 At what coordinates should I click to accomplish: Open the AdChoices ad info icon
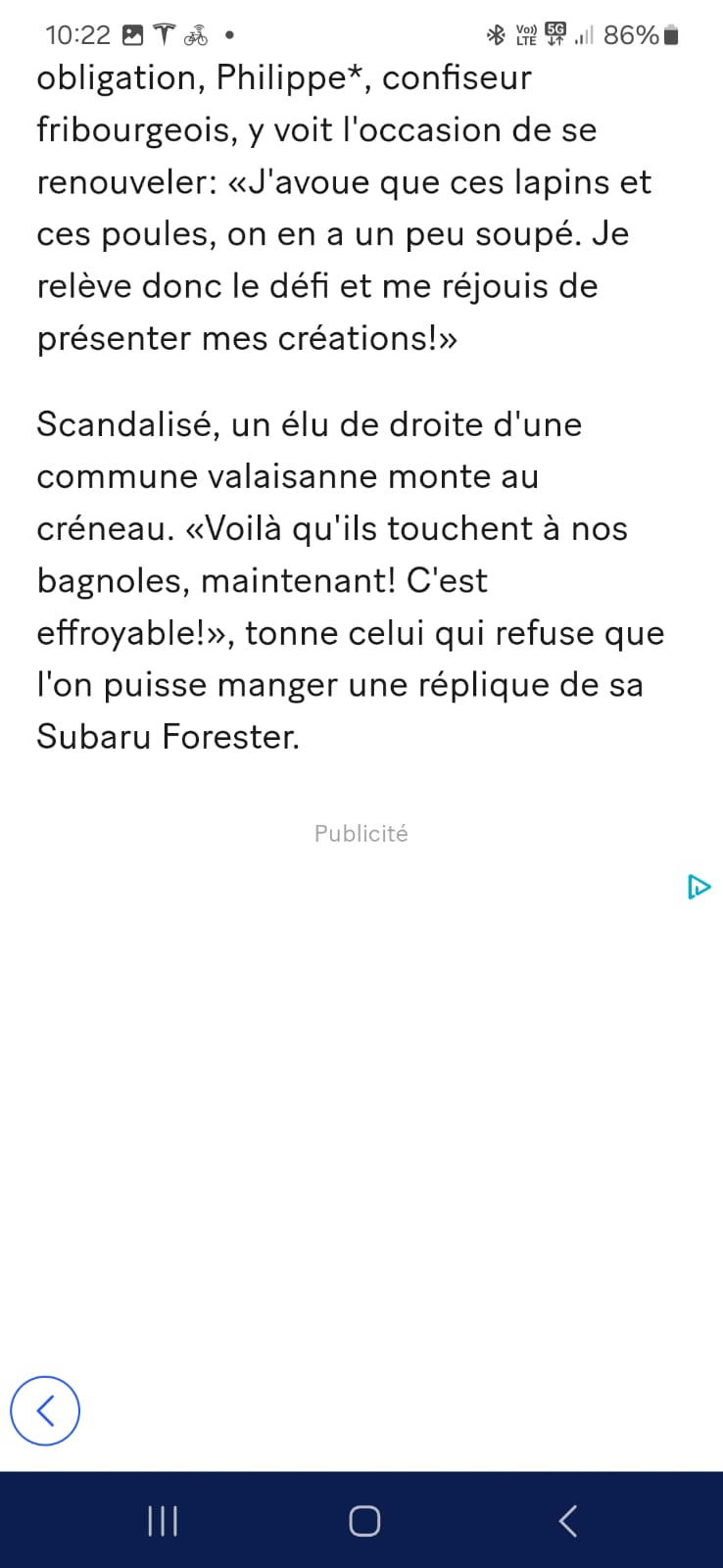point(698,887)
